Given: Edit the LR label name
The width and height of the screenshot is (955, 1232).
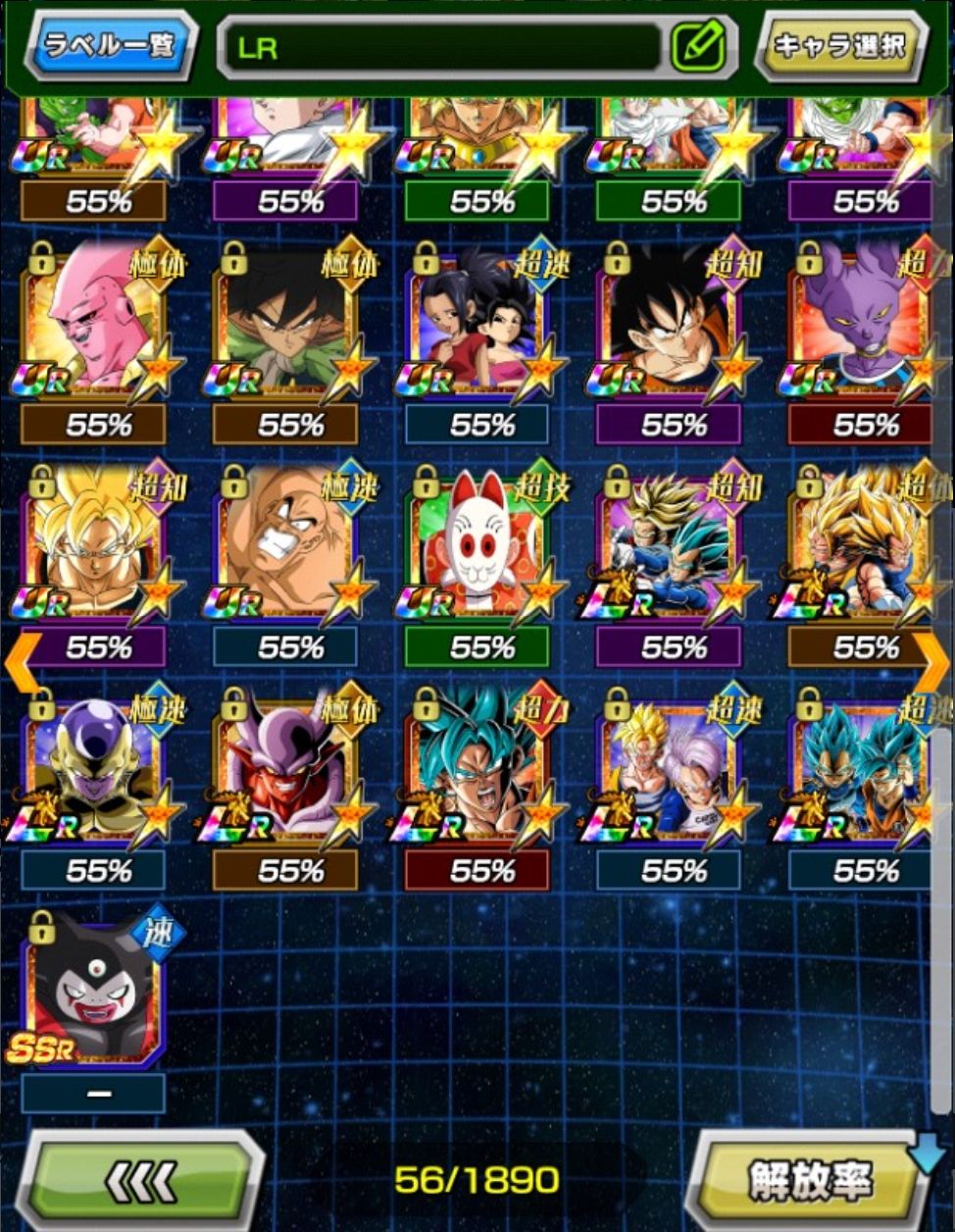Looking at the screenshot, I should 697,46.
